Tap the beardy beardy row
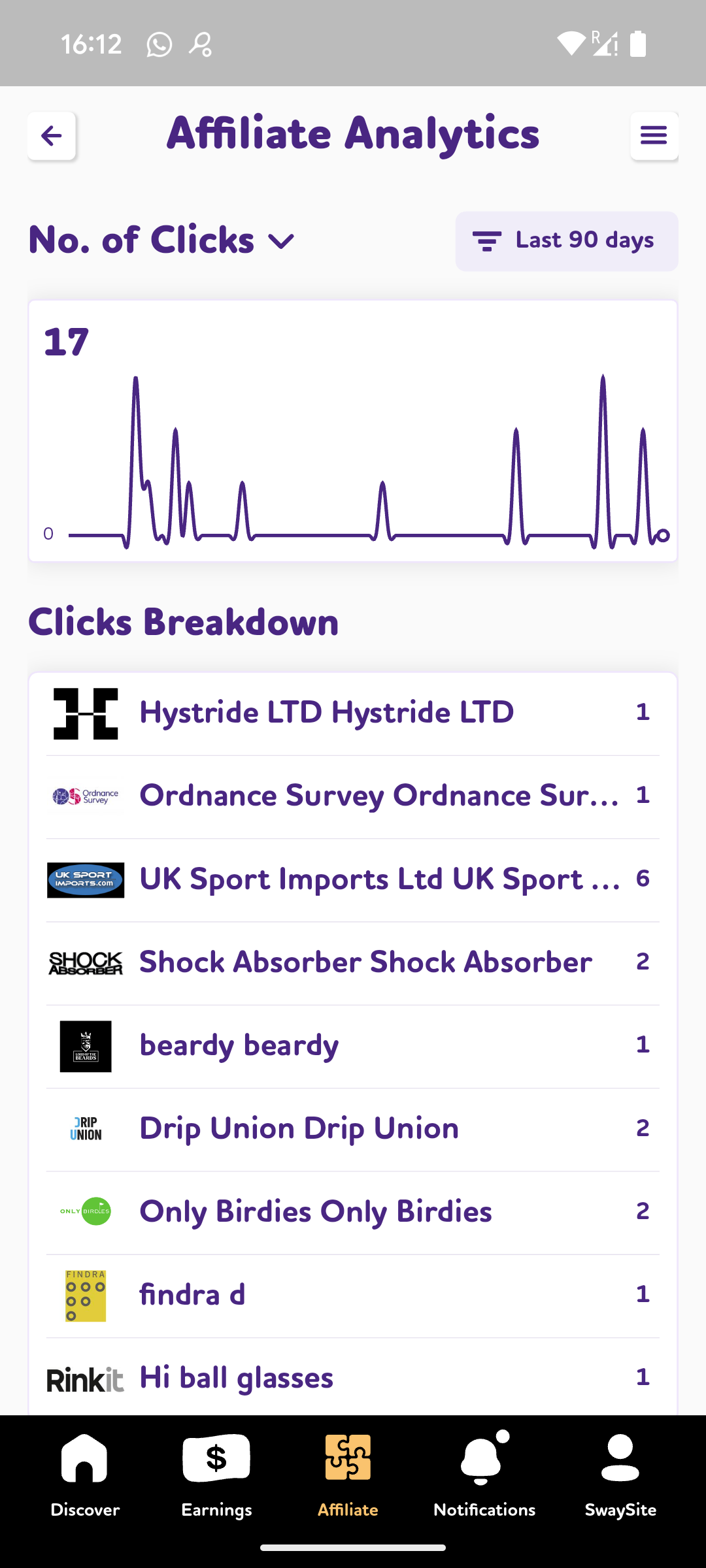 [x=353, y=1046]
